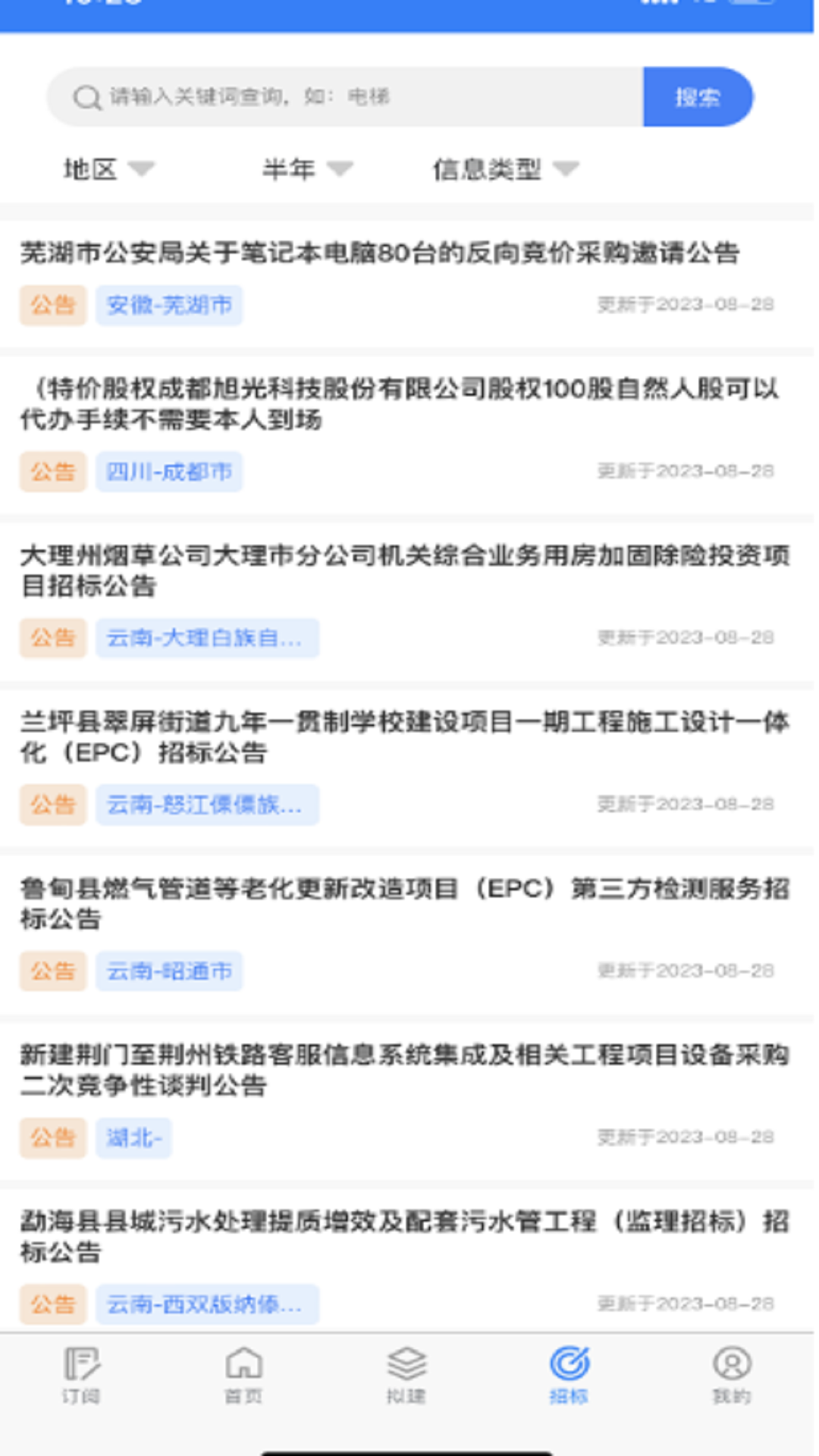Open the 信息类型 info type dropdown

coord(504,170)
